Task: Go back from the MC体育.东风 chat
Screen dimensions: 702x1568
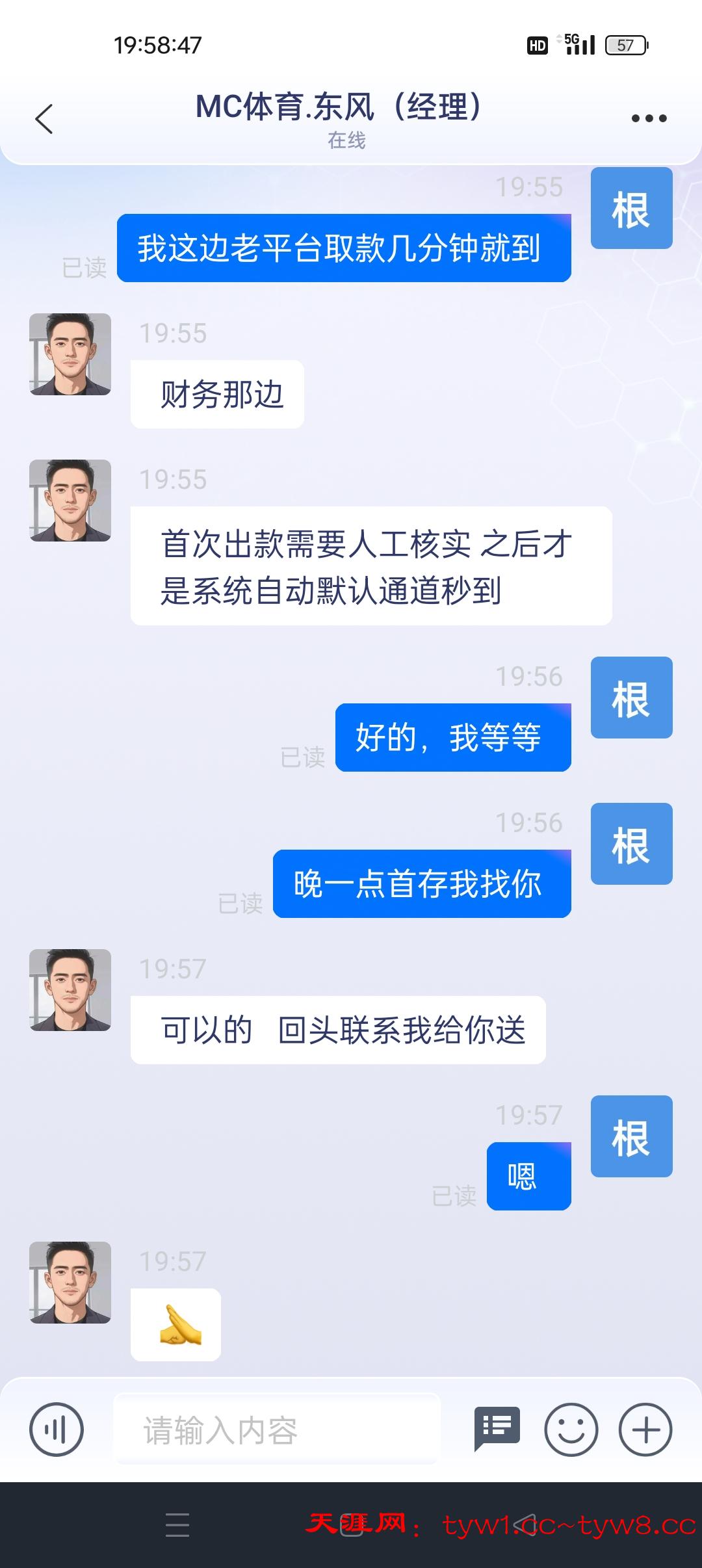Action: [44, 119]
